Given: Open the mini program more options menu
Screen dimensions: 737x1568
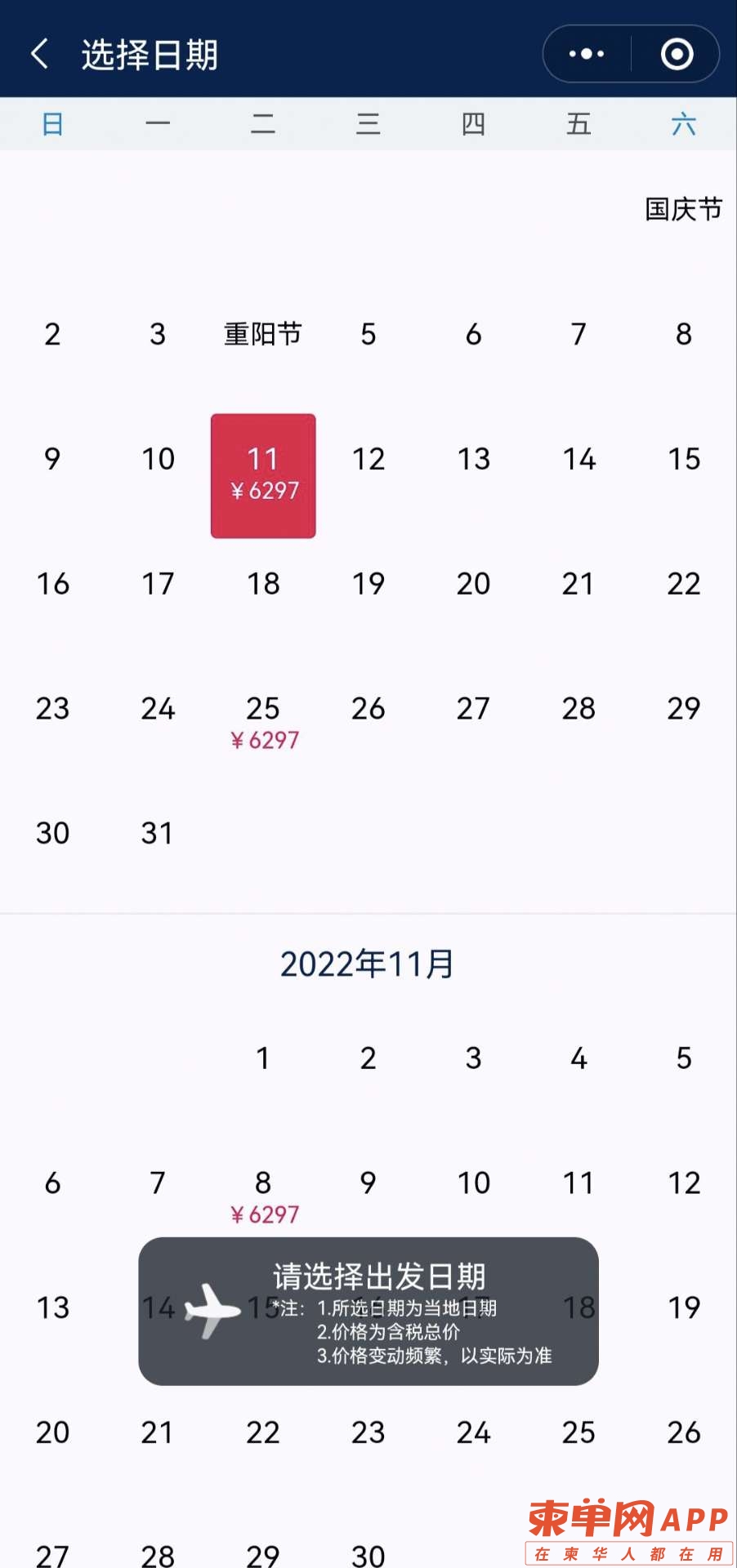Looking at the screenshot, I should [x=587, y=54].
